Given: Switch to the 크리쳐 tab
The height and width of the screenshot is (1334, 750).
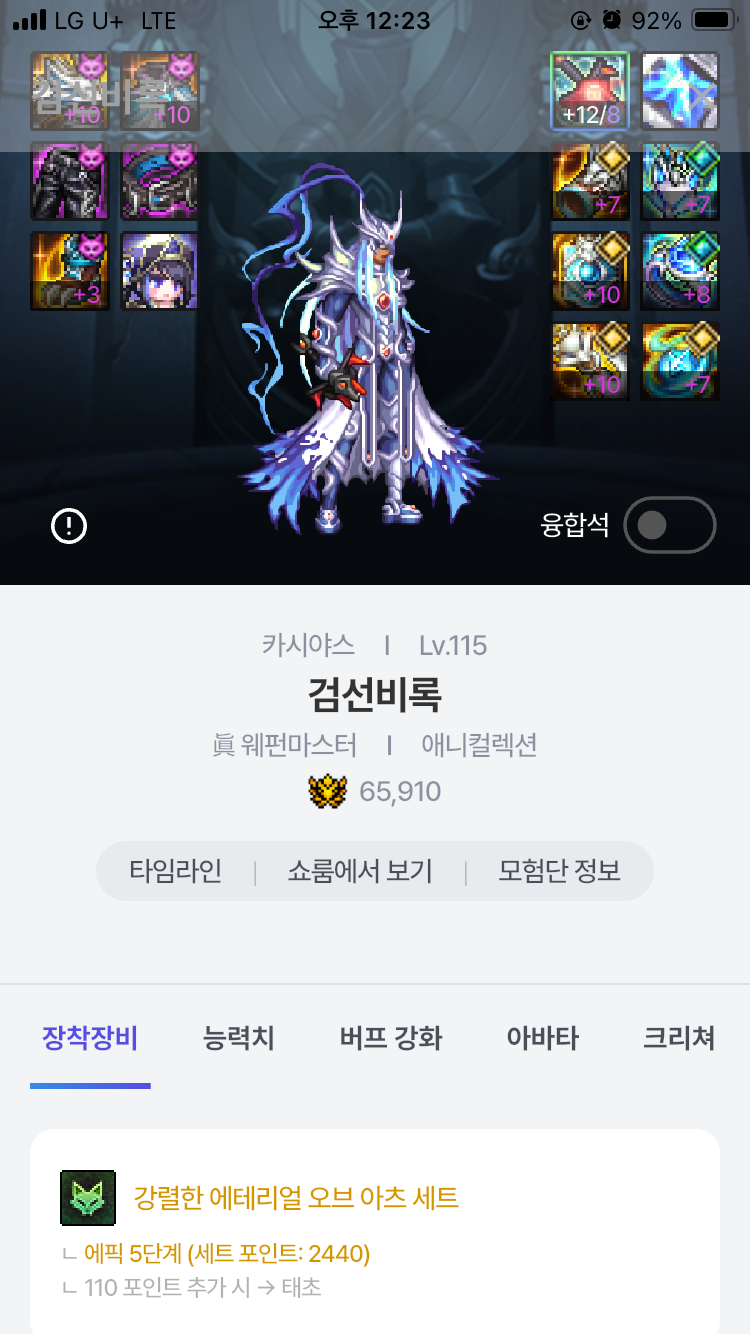Looking at the screenshot, I should pyautogui.click(x=679, y=1038).
